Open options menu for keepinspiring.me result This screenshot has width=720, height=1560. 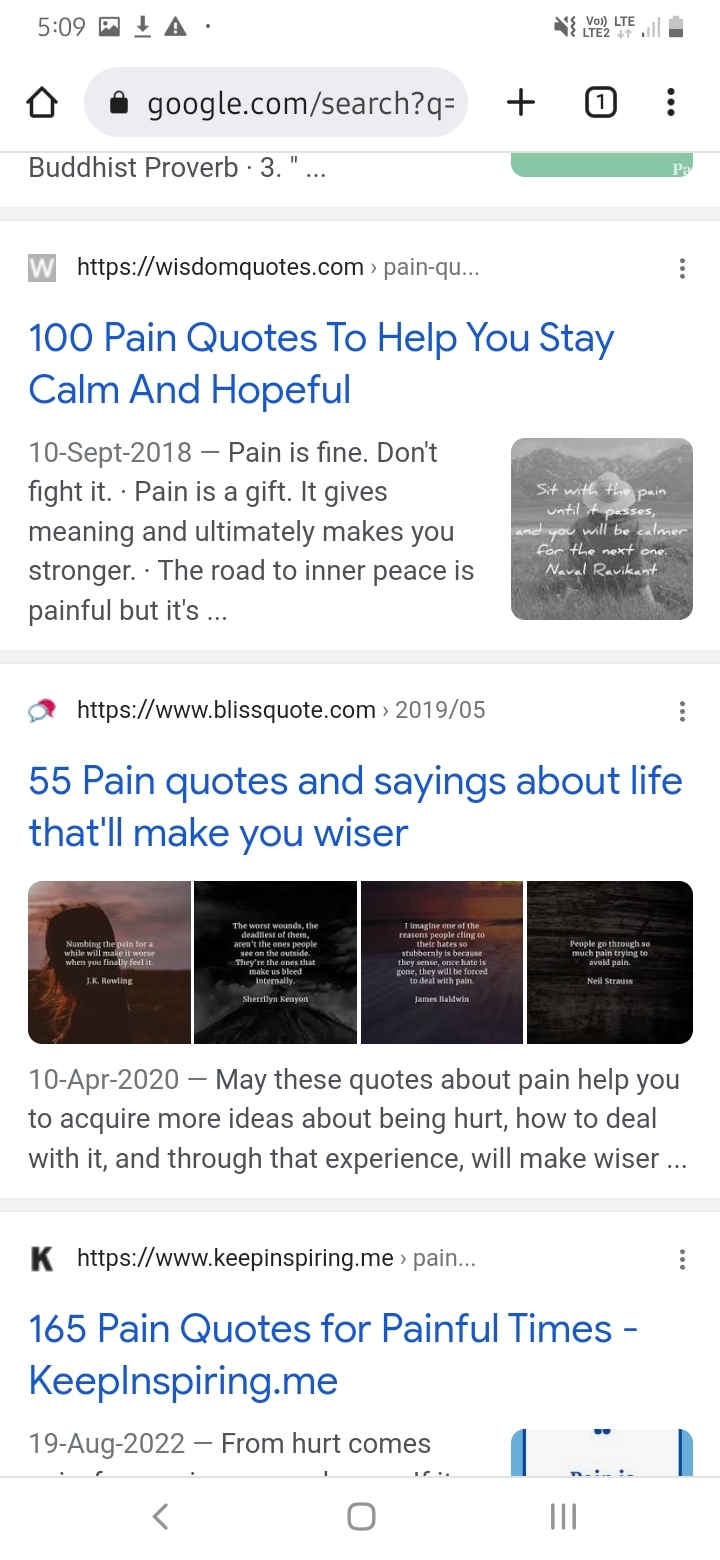click(x=682, y=1259)
